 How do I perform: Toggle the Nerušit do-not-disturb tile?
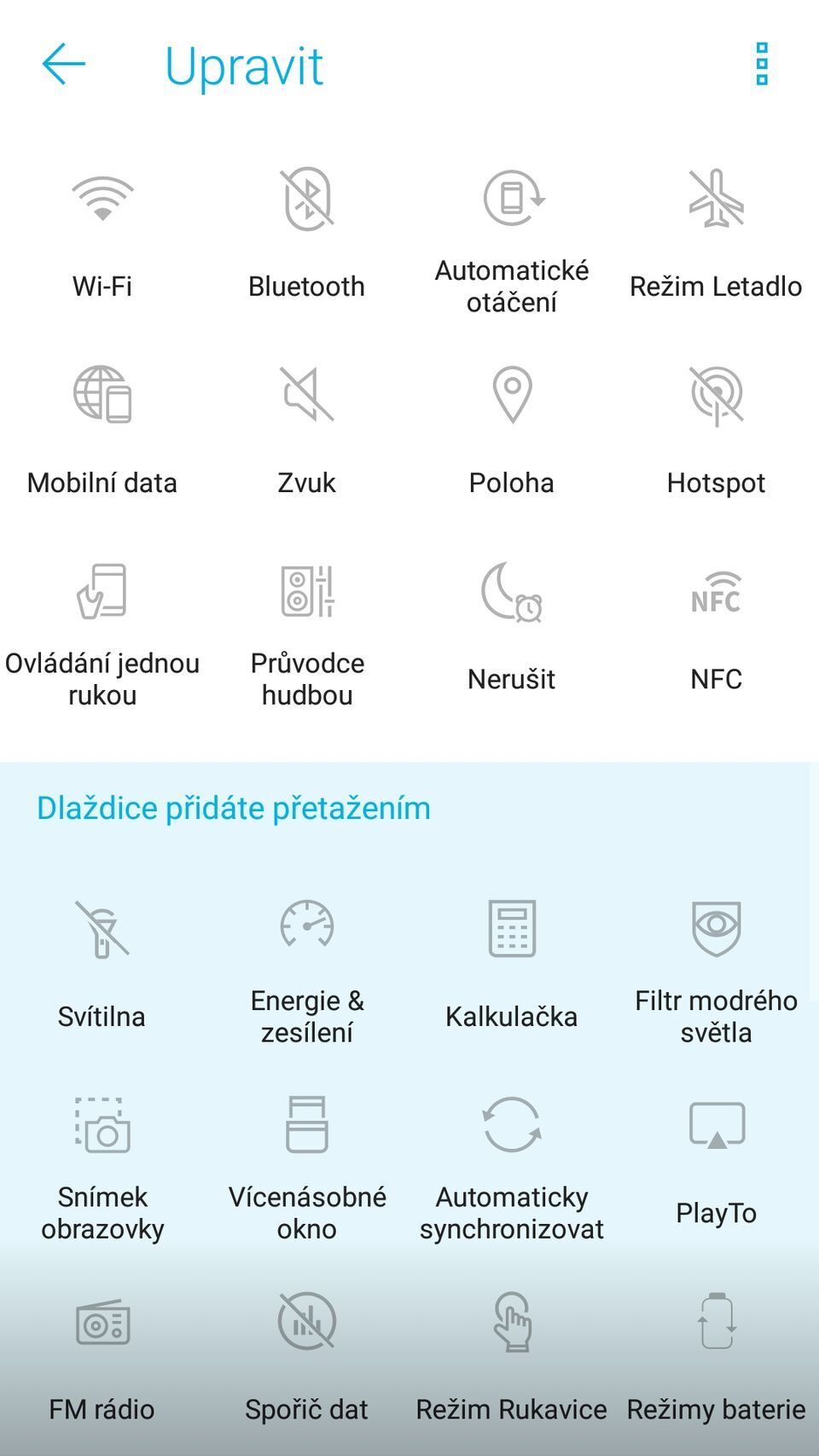(511, 595)
